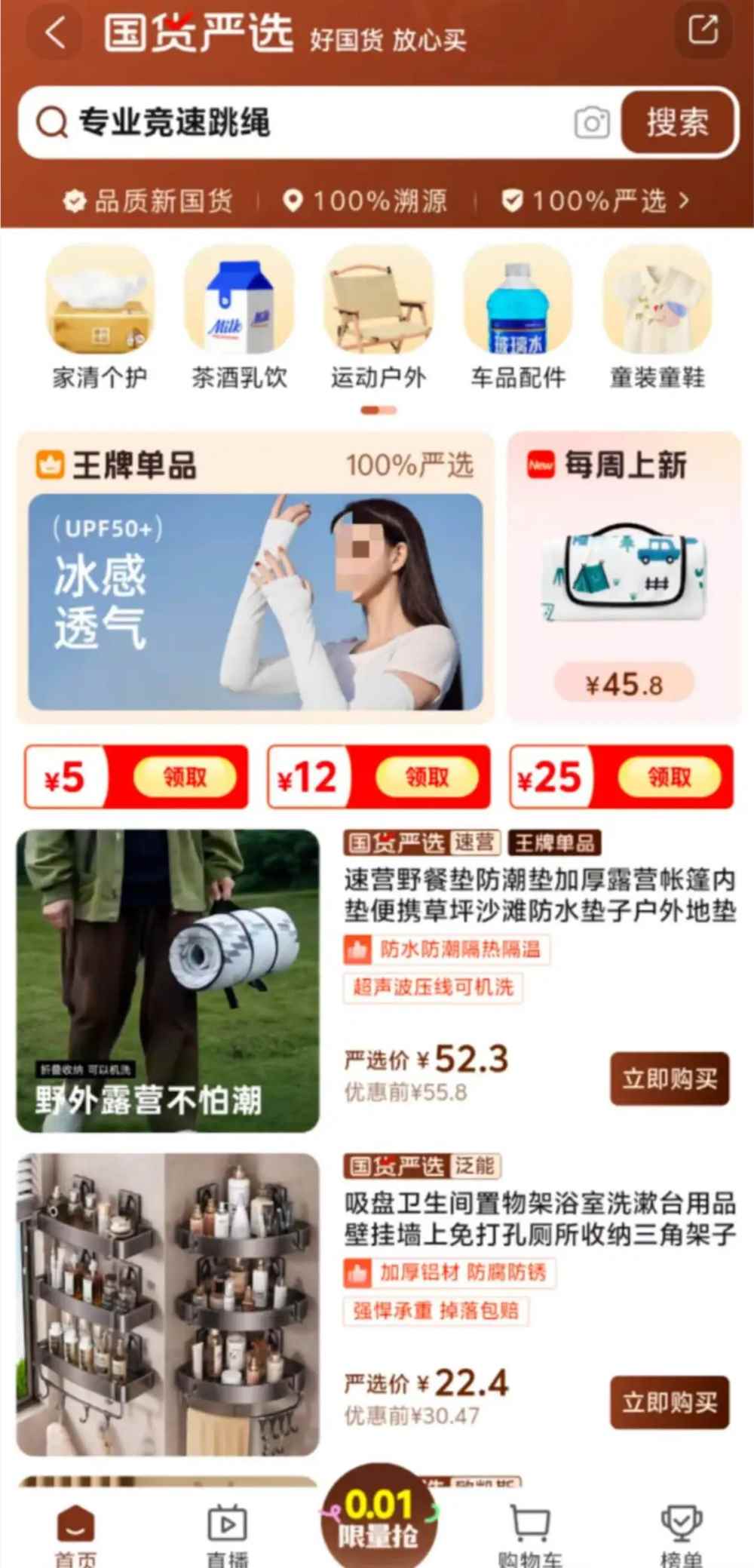Open image search via the camera icon
This screenshot has height=1568, width=754.
tap(592, 122)
